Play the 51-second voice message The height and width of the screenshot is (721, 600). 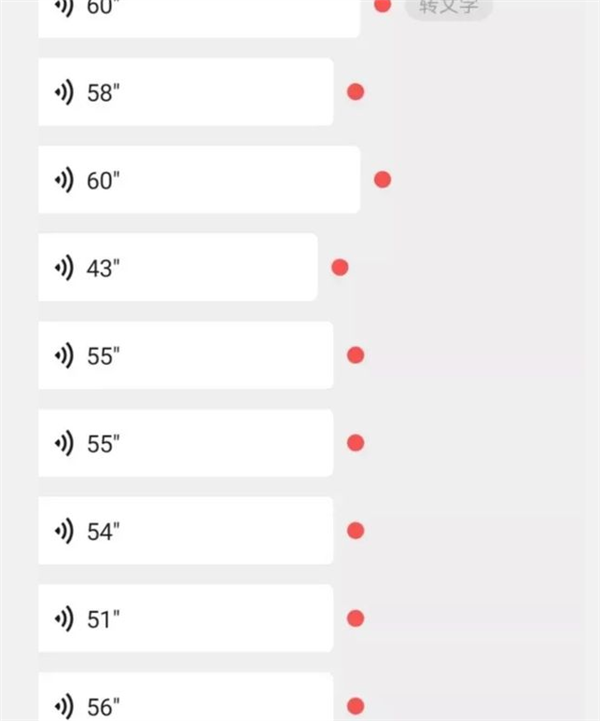(185, 619)
